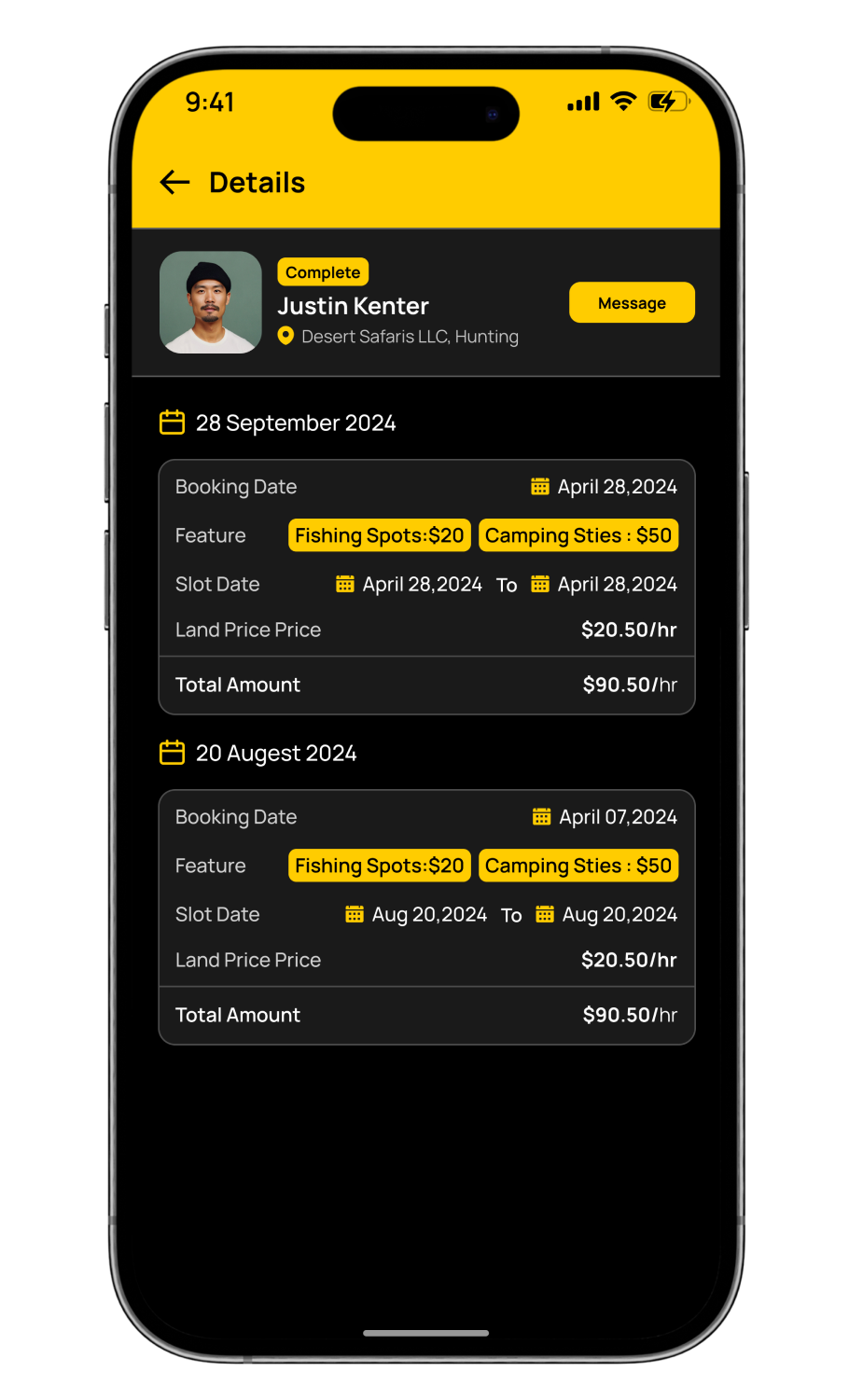The image size is (849, 1400).
Task: Open Justin Kenter's profile photo
Action: point(211,302)
